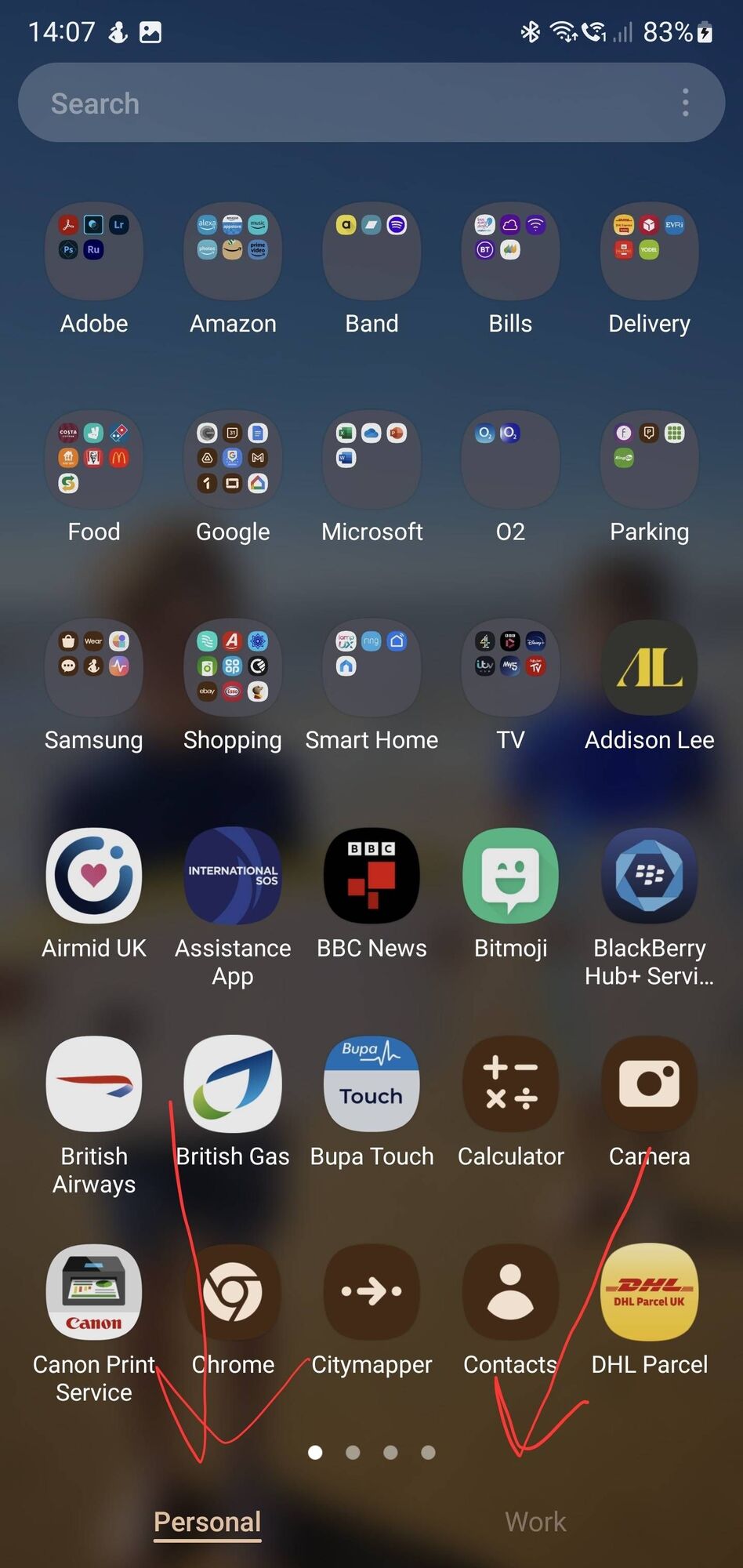Screen dimensions: 743x1568
Task: Expand the Delivery folder
Action: pyautogui.click(x=649, y=252)
